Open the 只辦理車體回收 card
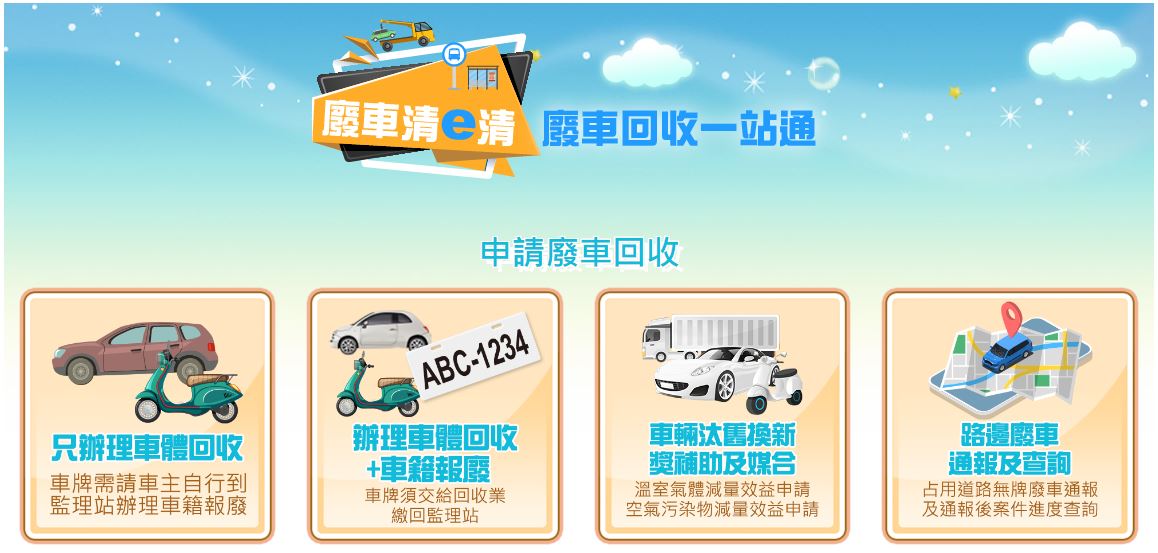 pos(147,416)
